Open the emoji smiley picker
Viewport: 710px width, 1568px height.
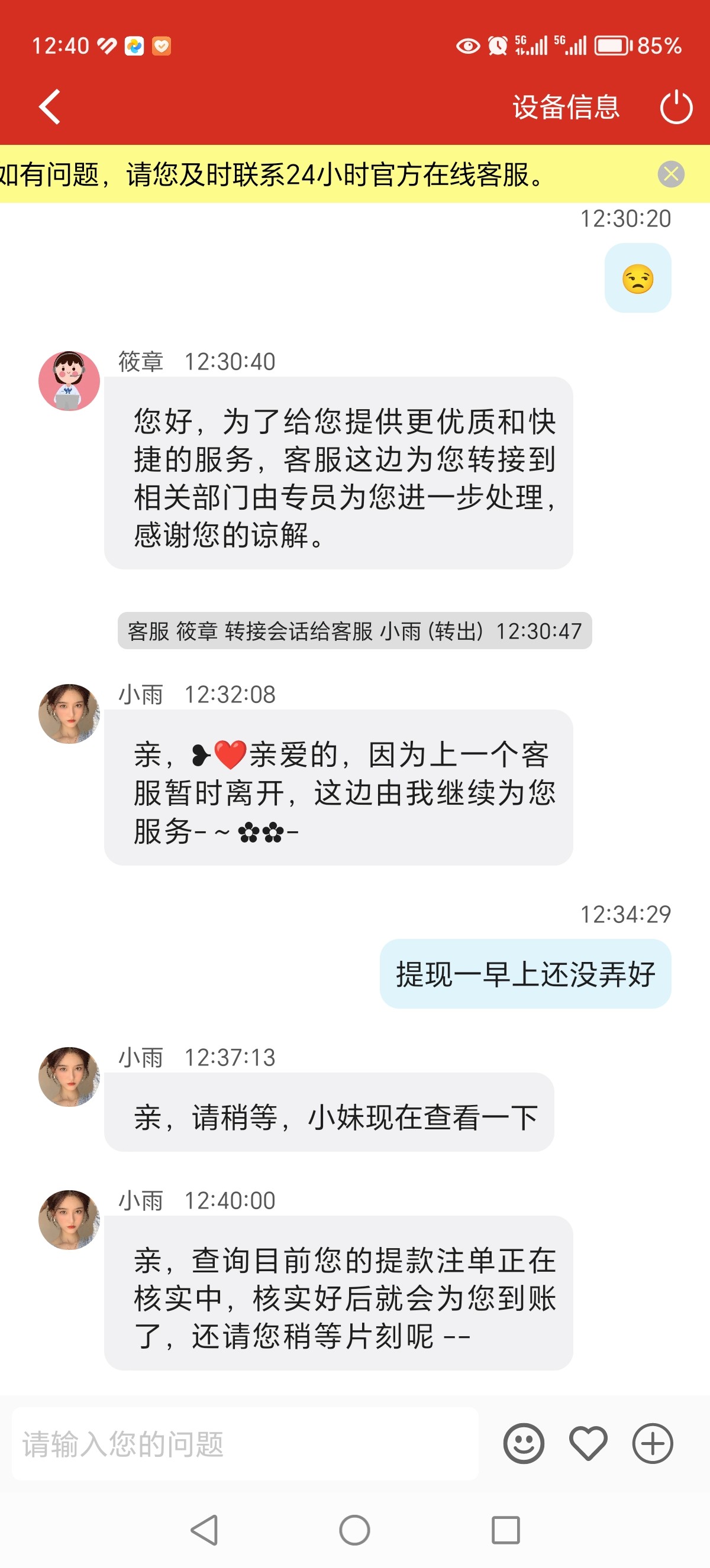tap(523, 1443)
